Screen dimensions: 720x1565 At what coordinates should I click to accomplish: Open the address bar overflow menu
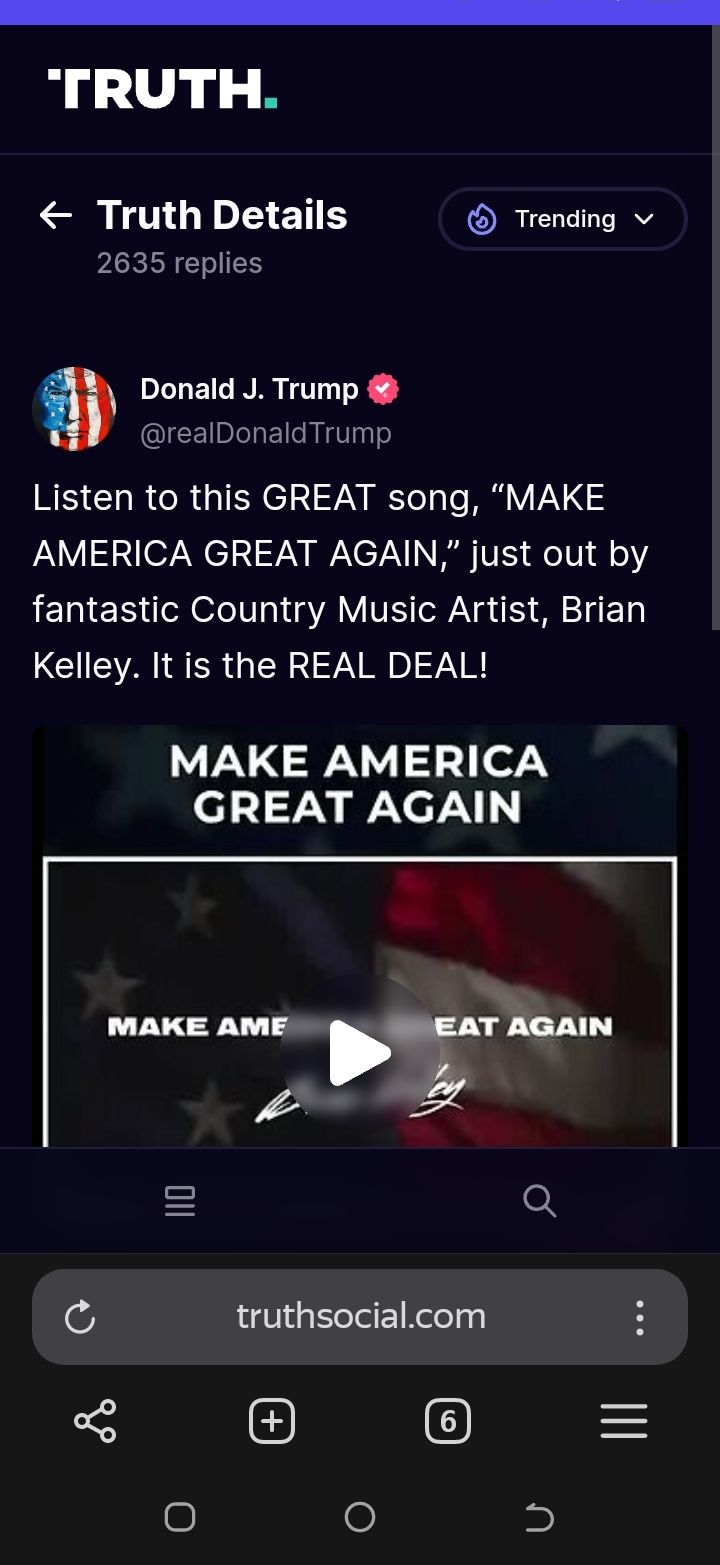coord(640,1317)
